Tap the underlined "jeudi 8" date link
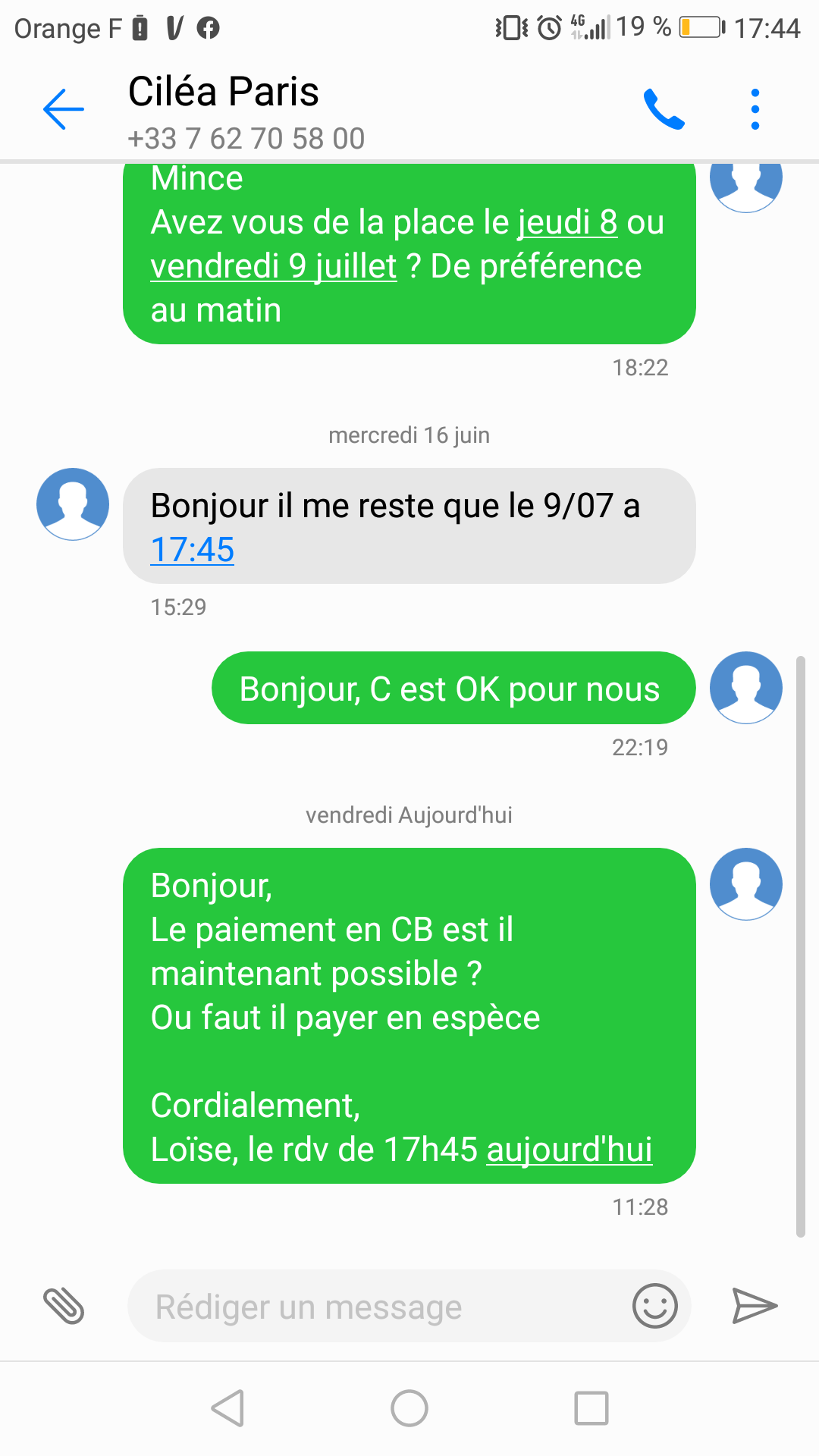The height and width of the screenshot is (1456, 819). (567, 223)
